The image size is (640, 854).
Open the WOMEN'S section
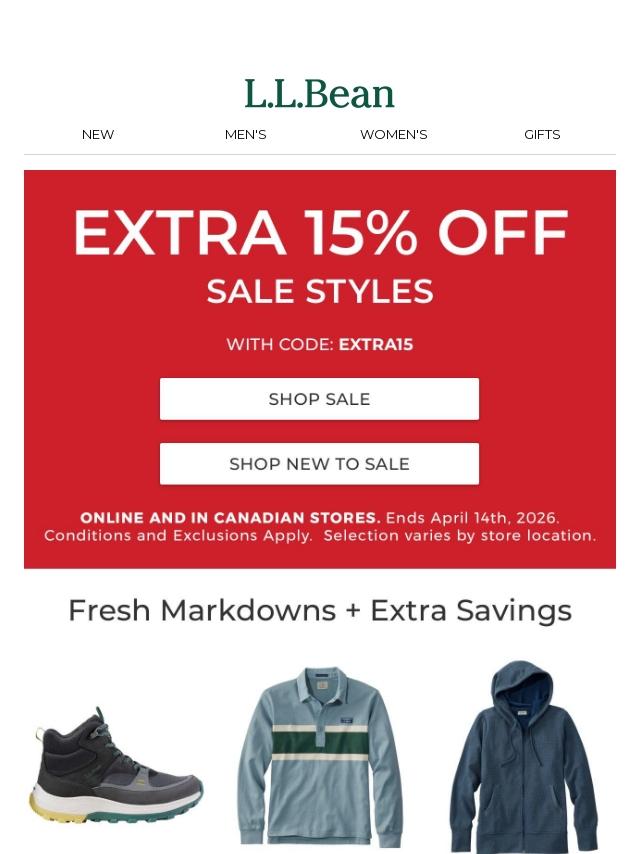tap(394, 135)
